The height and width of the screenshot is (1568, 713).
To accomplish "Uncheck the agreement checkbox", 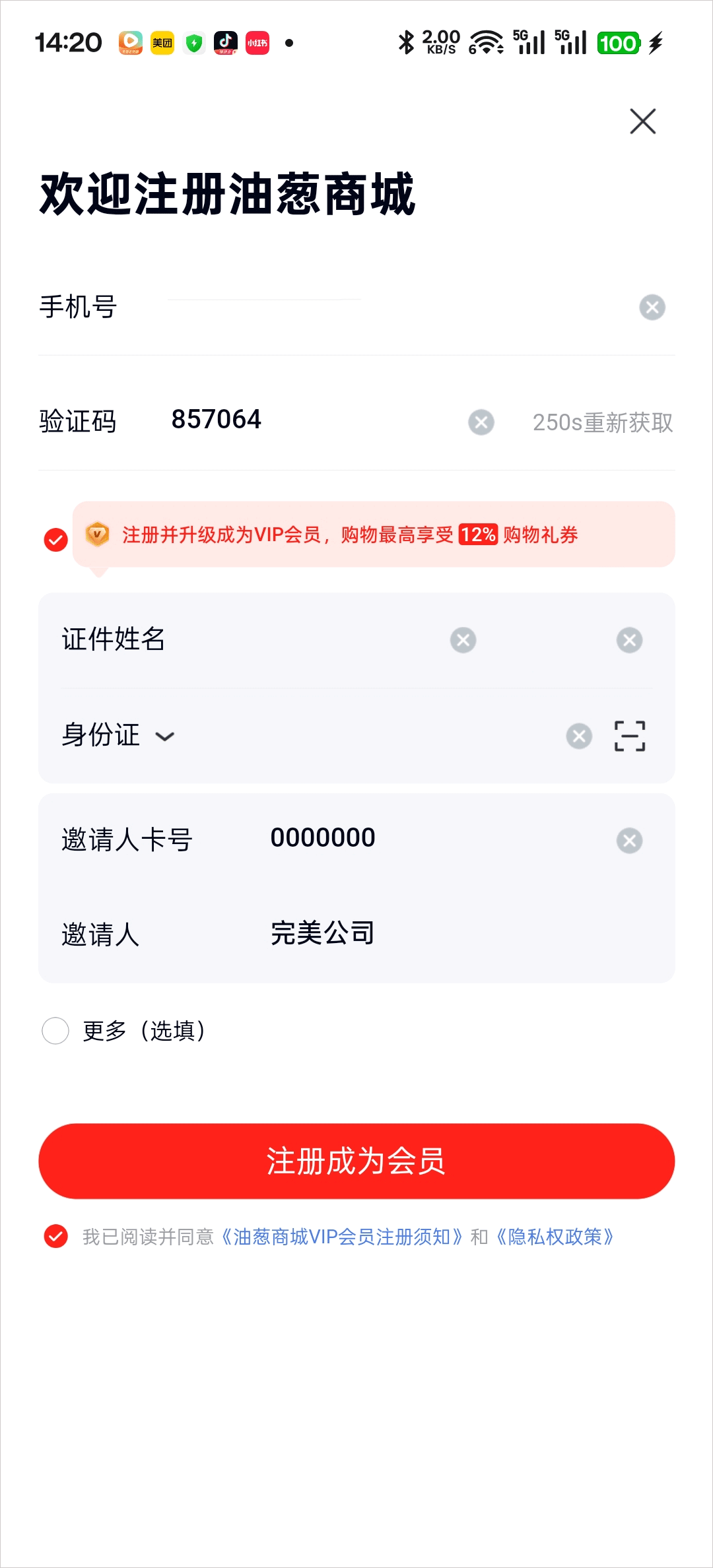I will 56,1236.
